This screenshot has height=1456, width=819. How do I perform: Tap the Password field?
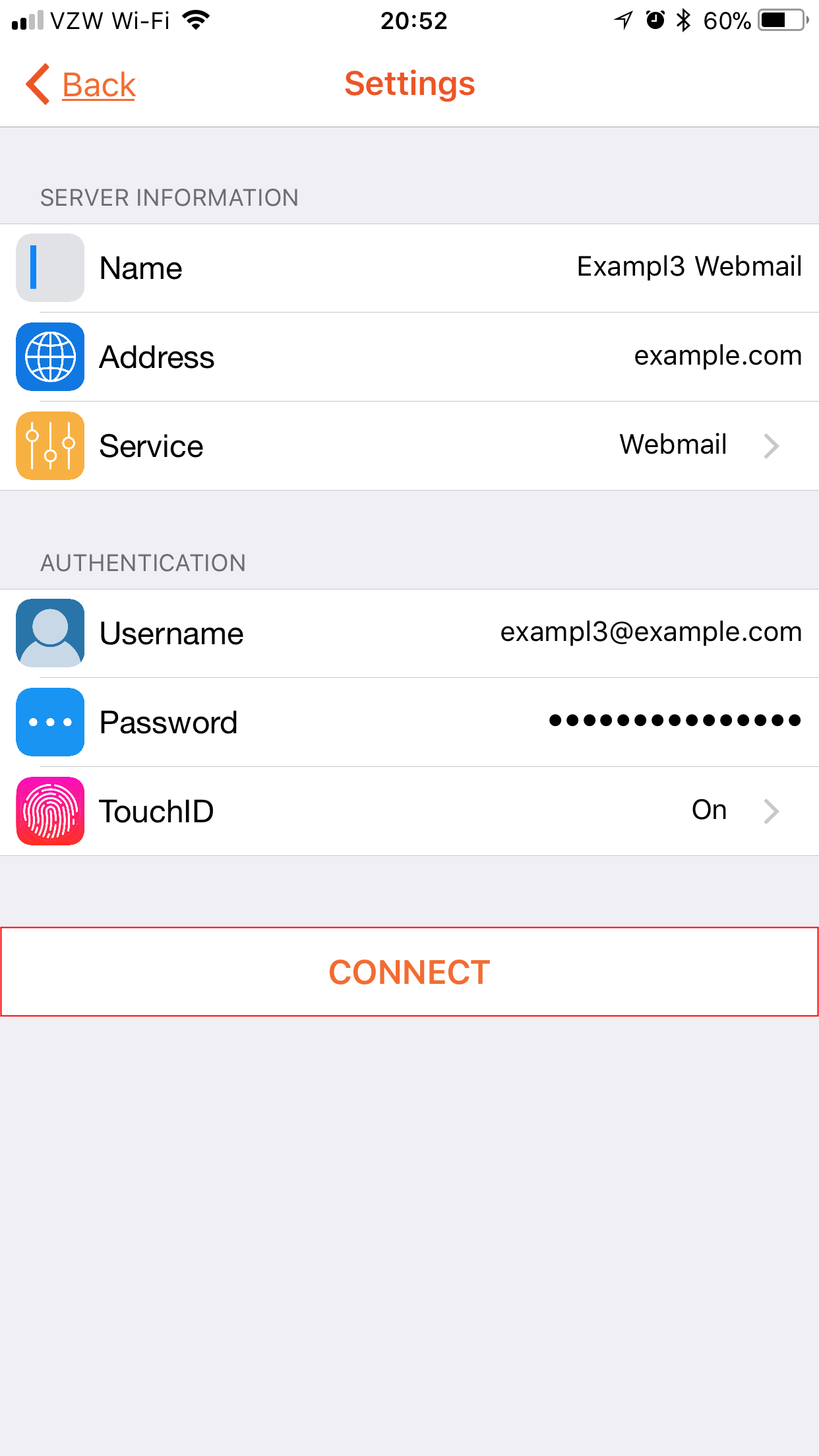674,721
